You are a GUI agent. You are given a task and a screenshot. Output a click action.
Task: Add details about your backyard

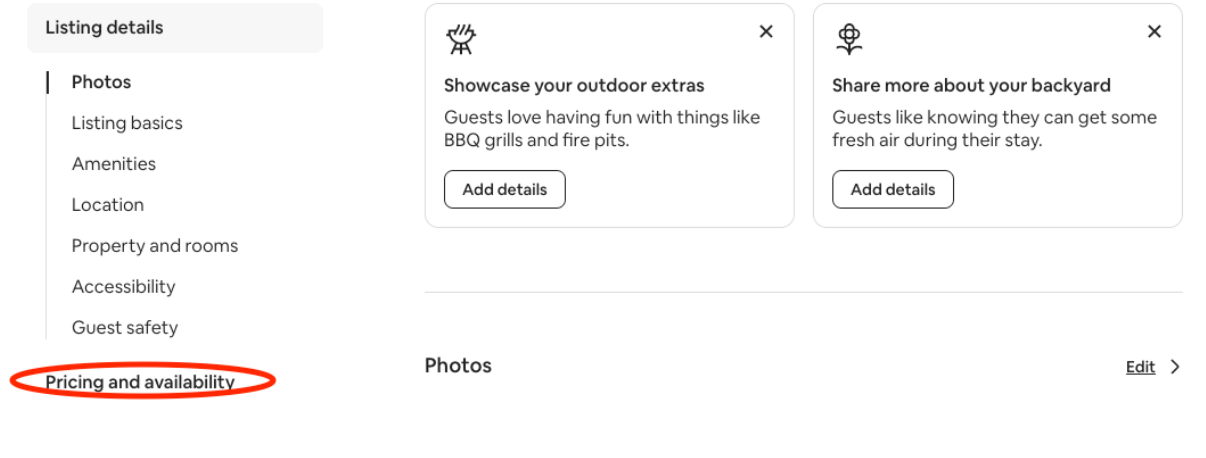[x=893, y=190]
